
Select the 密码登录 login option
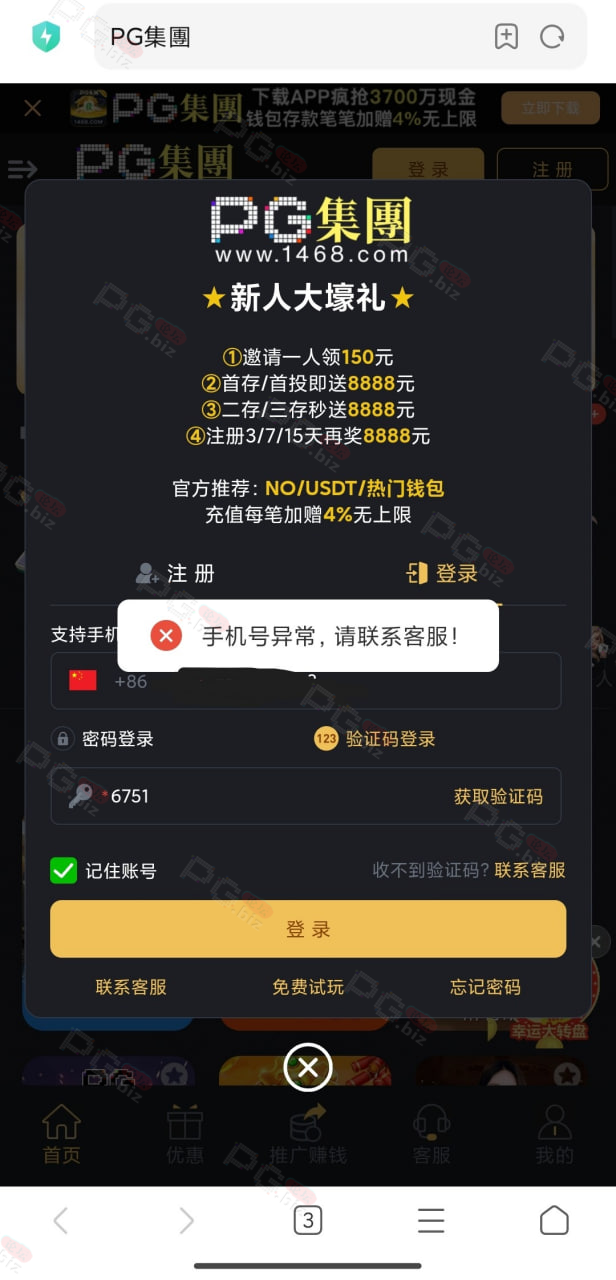(104, 739)
